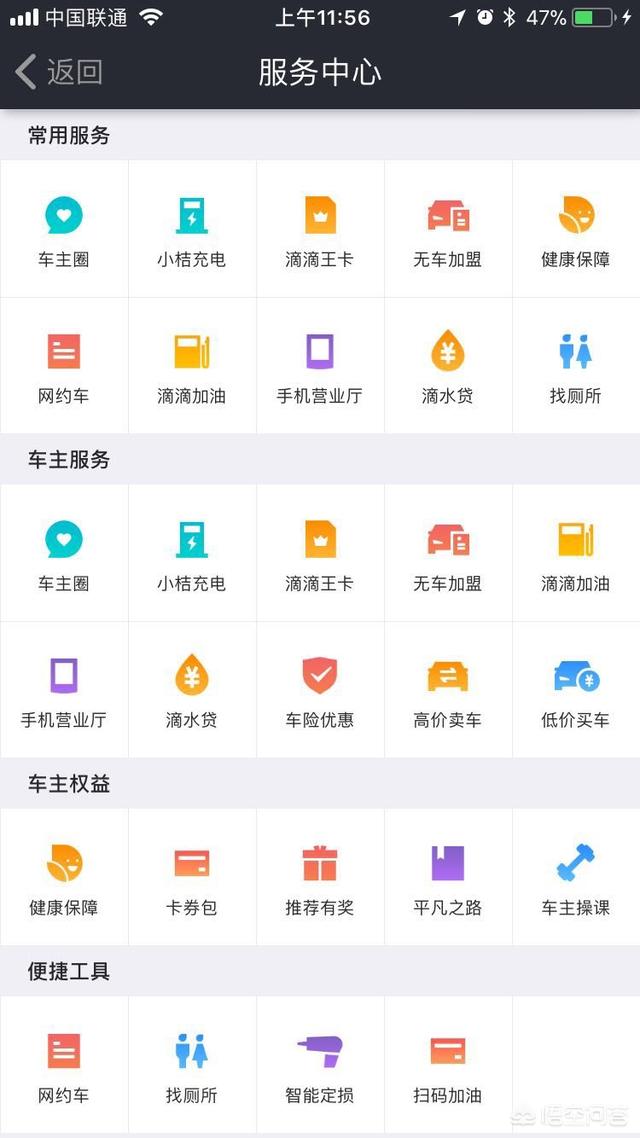Screen dimensions: 640x1138
Task: Tap 滴水贷 in the 常用服务 section
Action: coord(448,365)
